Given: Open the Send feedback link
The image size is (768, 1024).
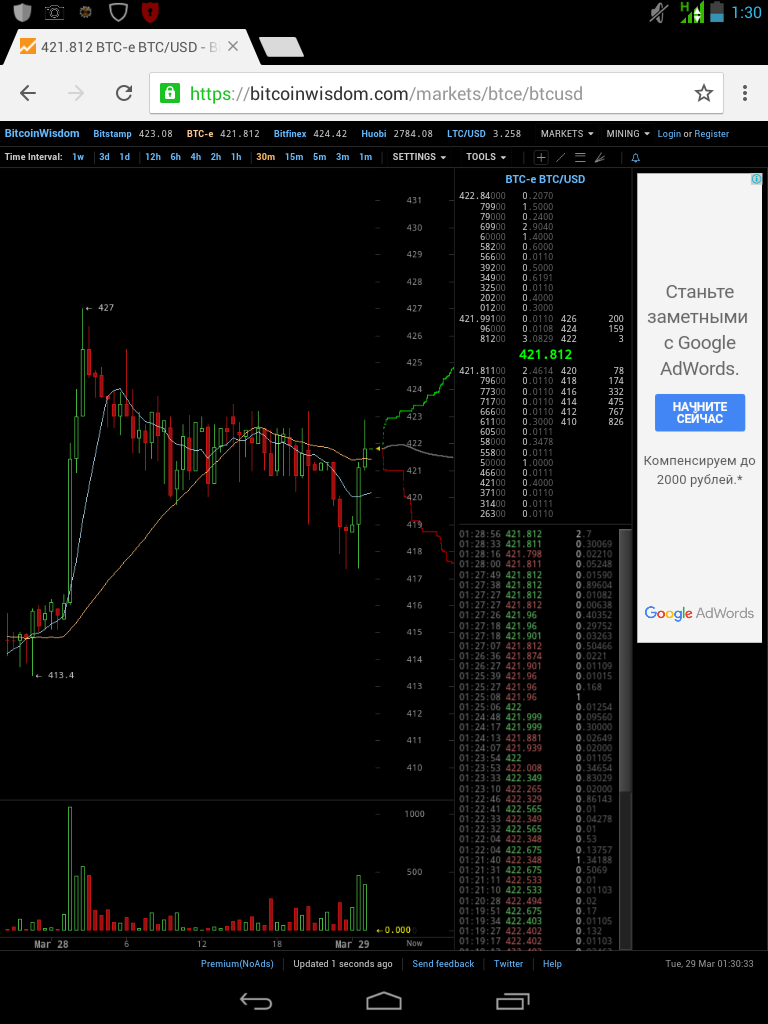Looking at the screenshot, I should pyautogui.click(x=443, y=964).
